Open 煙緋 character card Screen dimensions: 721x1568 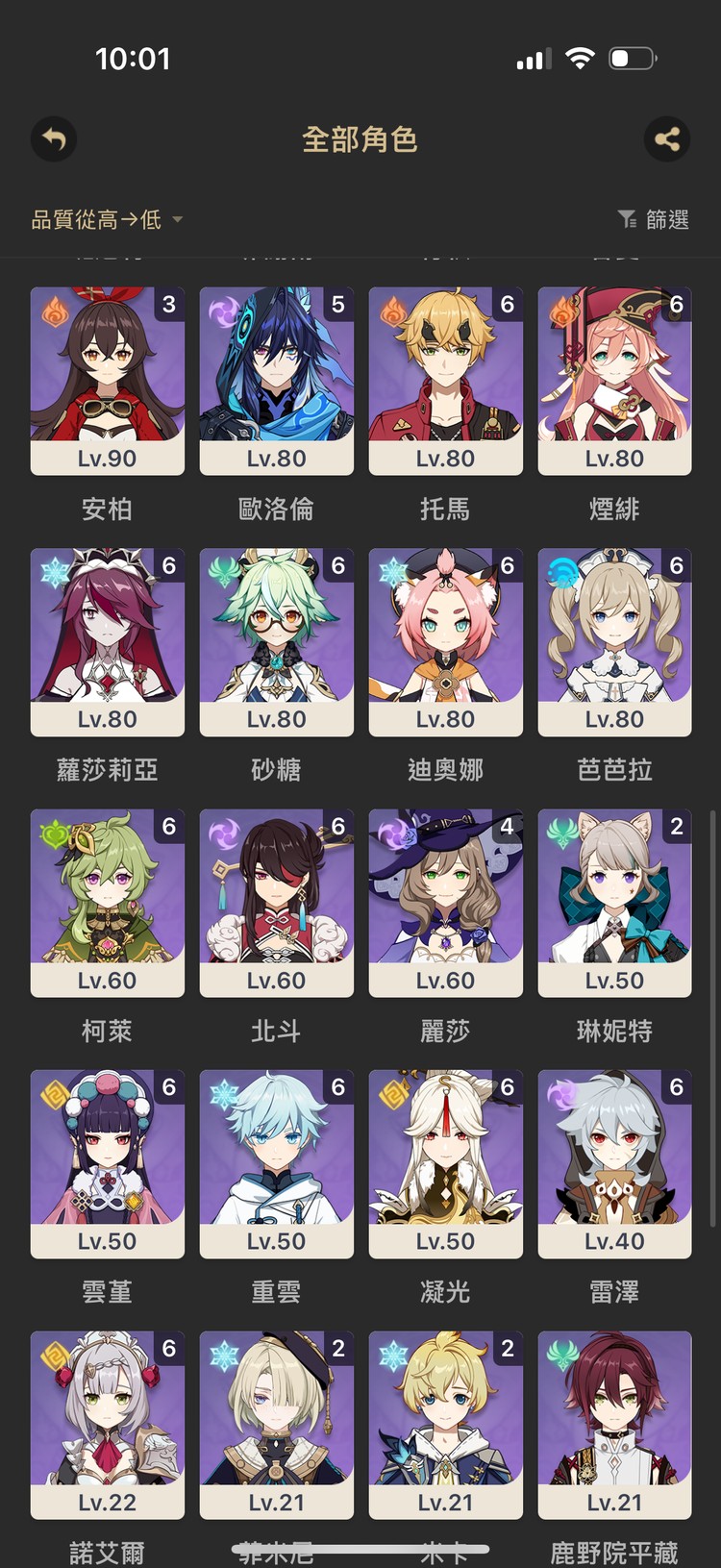pos(614,381)
